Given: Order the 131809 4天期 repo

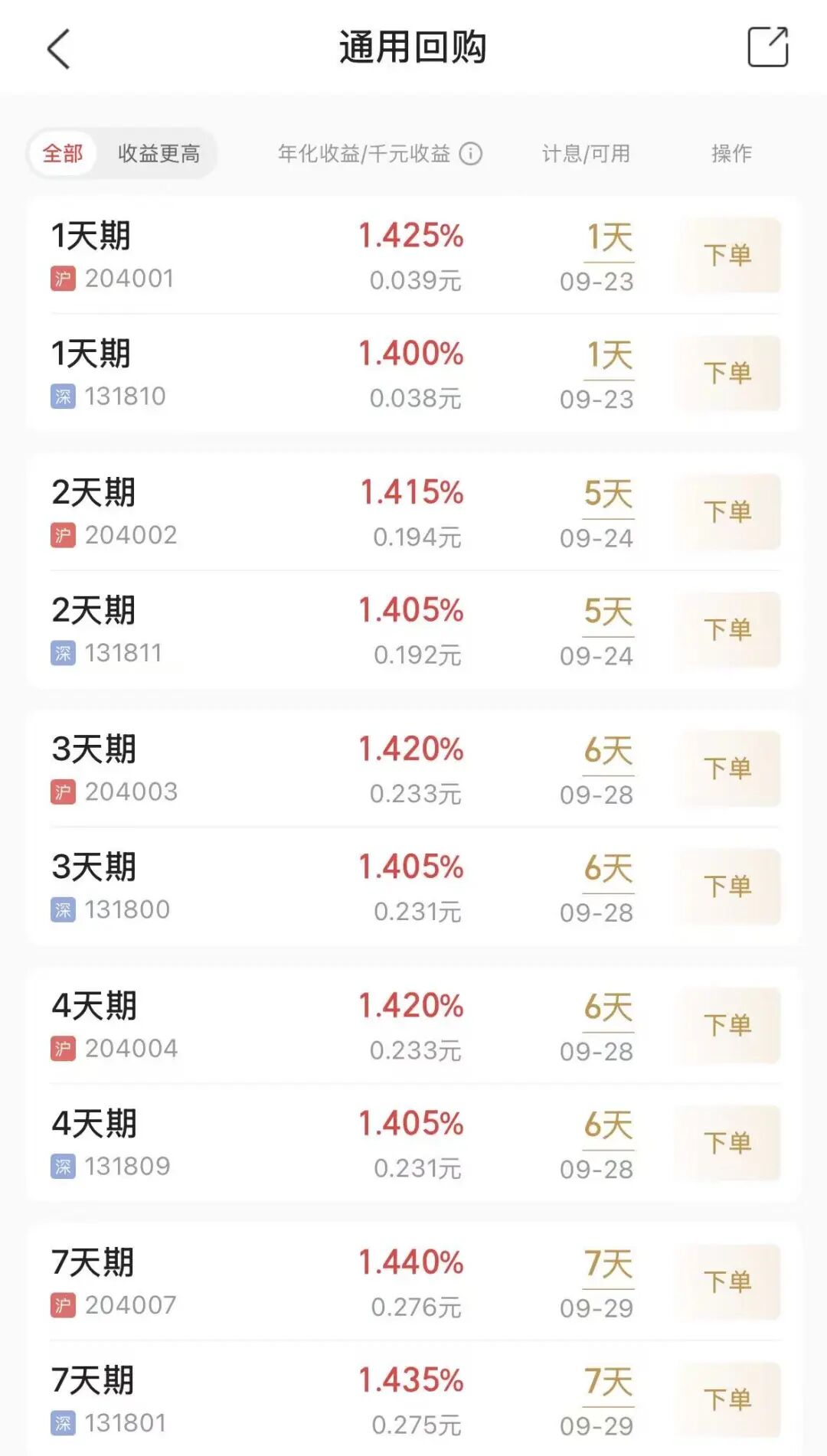Looking at the screenshot, I should click(728, 1143).
